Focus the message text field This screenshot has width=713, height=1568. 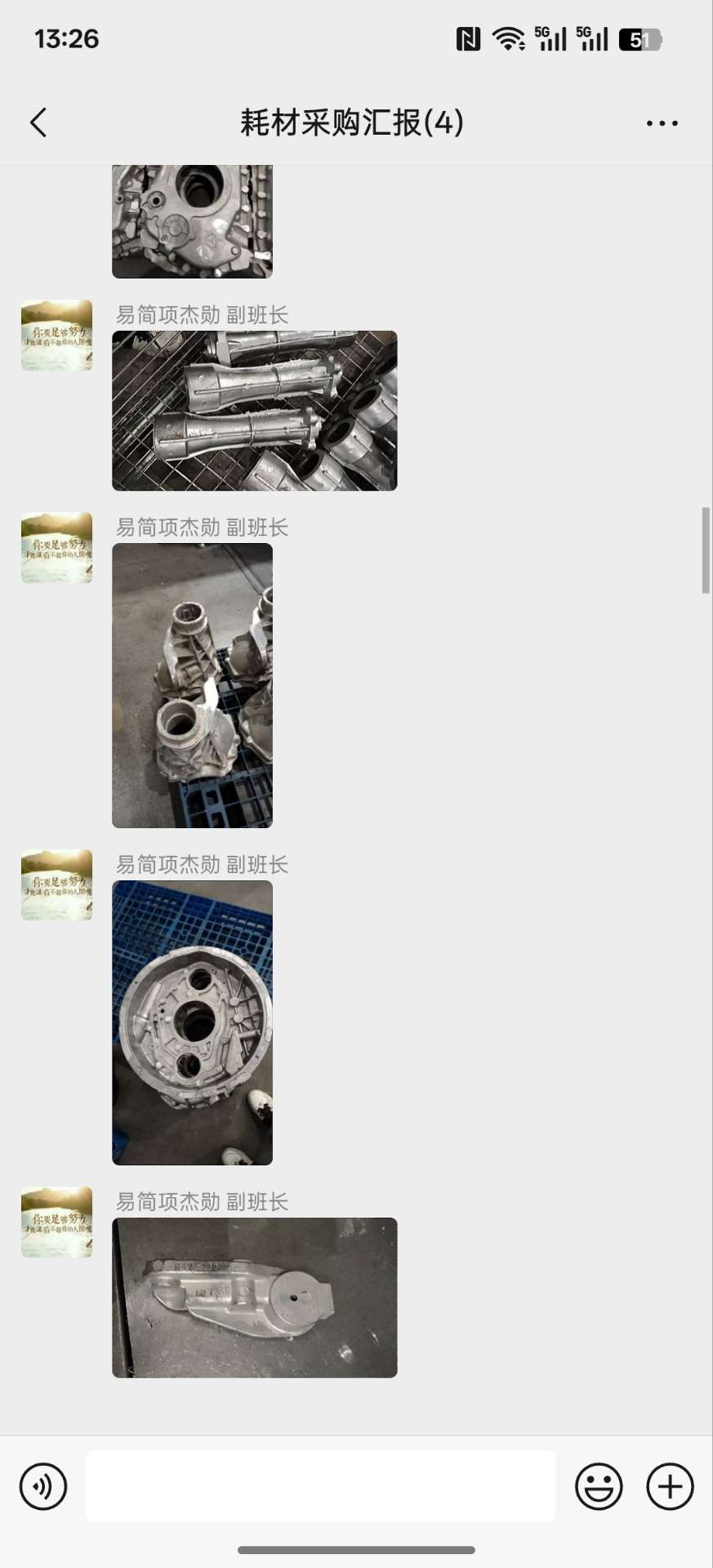pos(320,1486)
